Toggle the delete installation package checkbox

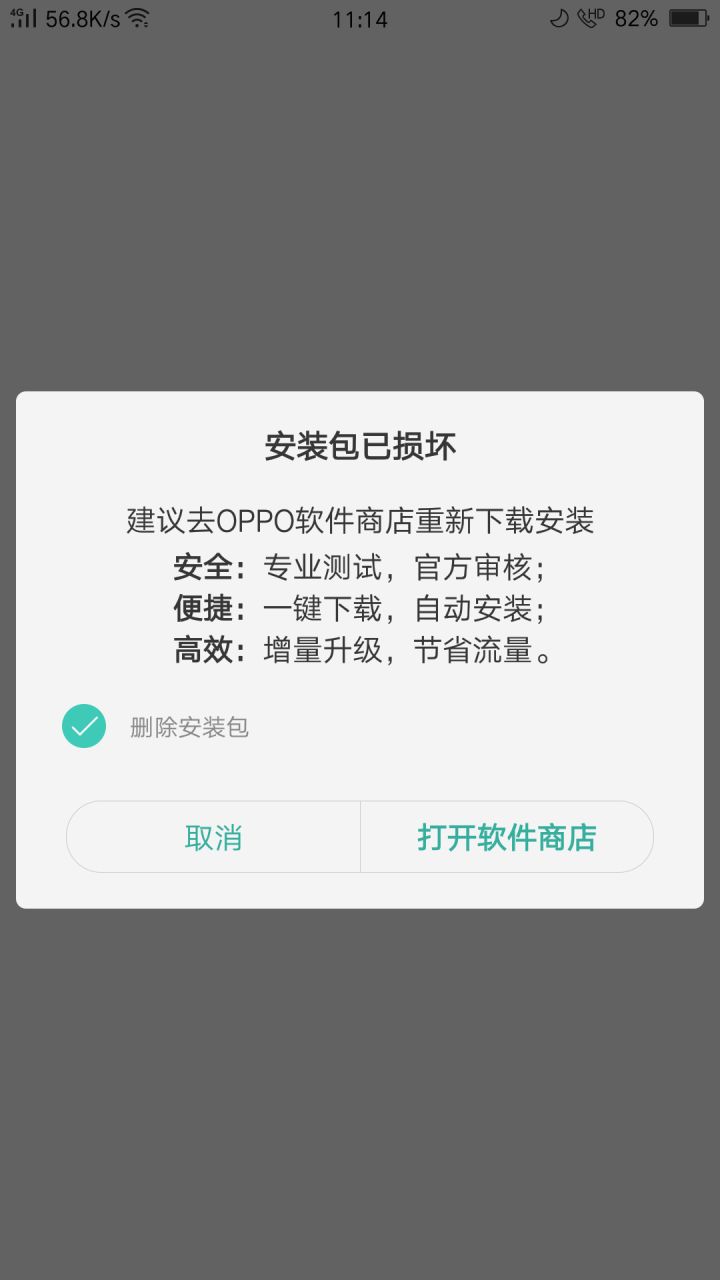point(84,726)
